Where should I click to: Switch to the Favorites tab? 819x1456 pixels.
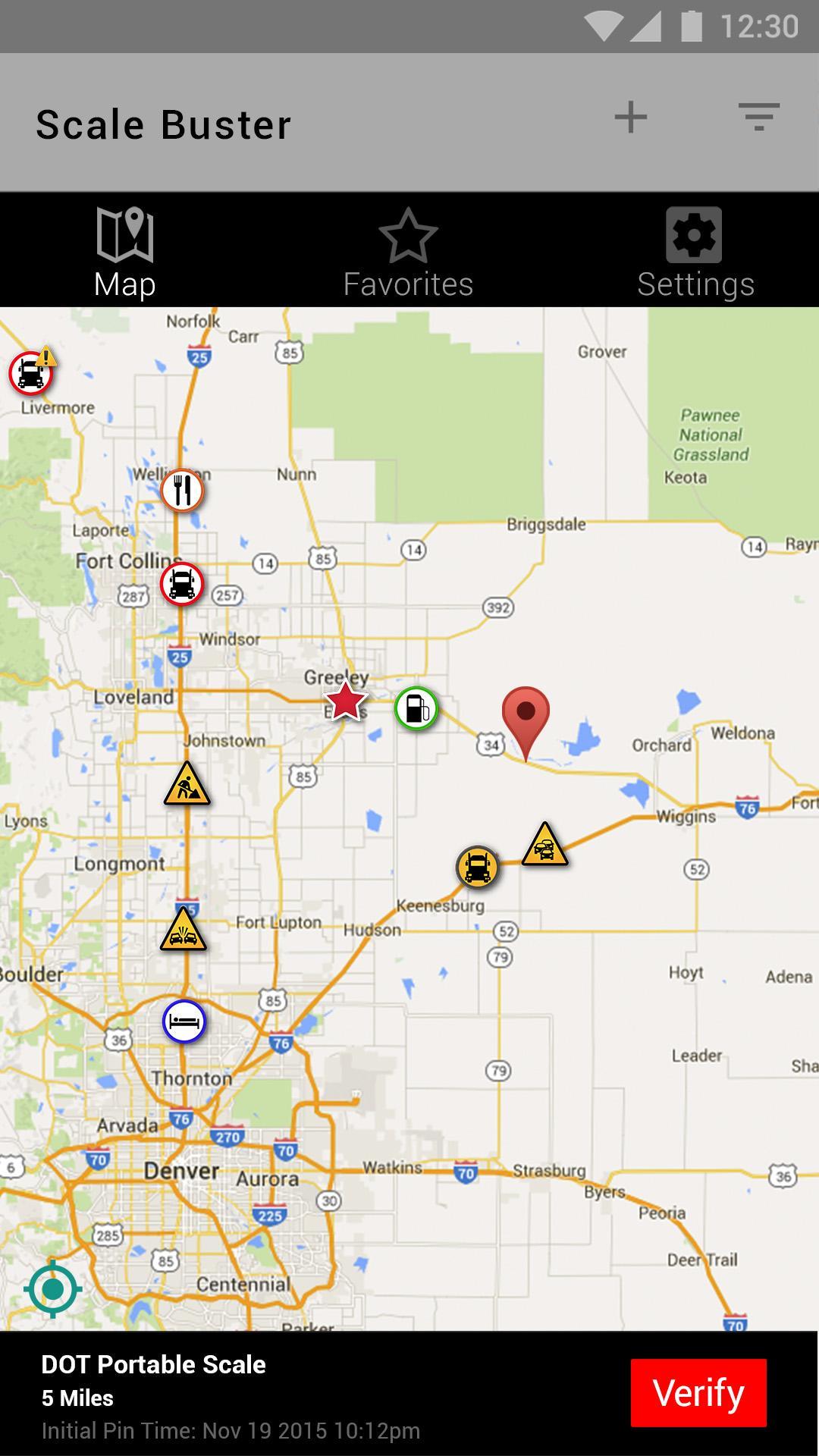[x=408, y=254]
